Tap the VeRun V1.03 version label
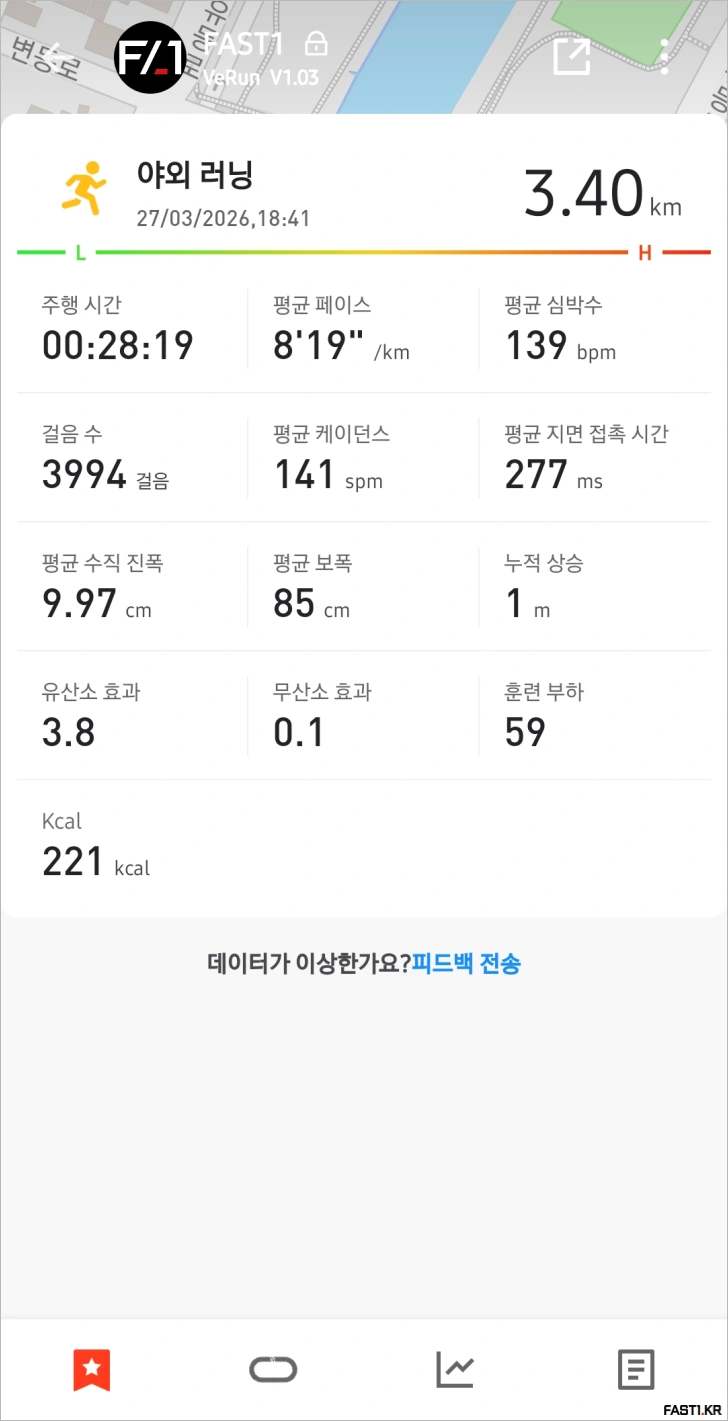This screenshot has width=728, height=1421. pos(262,78)
